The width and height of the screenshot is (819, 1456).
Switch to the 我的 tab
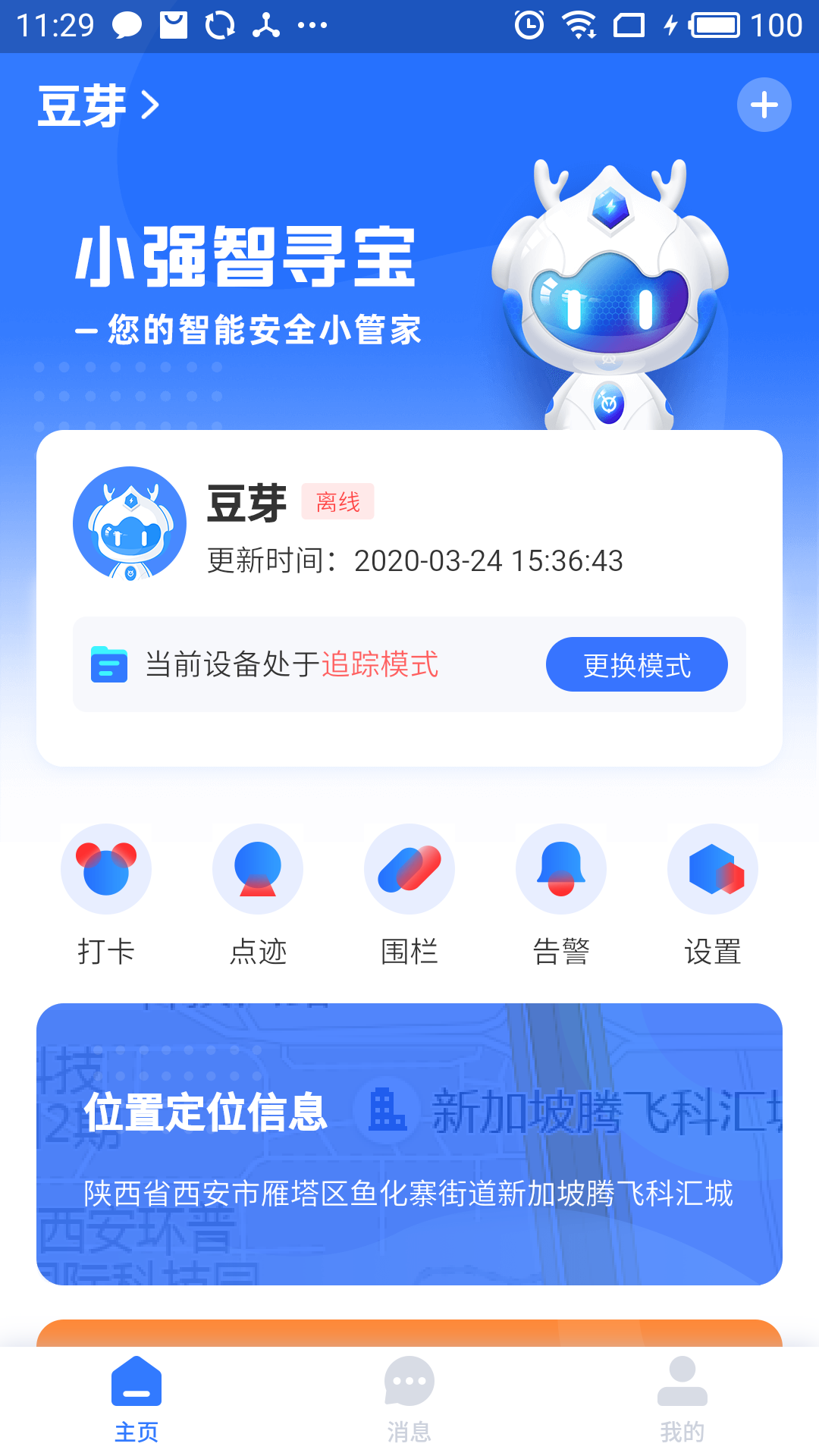pos(682,1398)
